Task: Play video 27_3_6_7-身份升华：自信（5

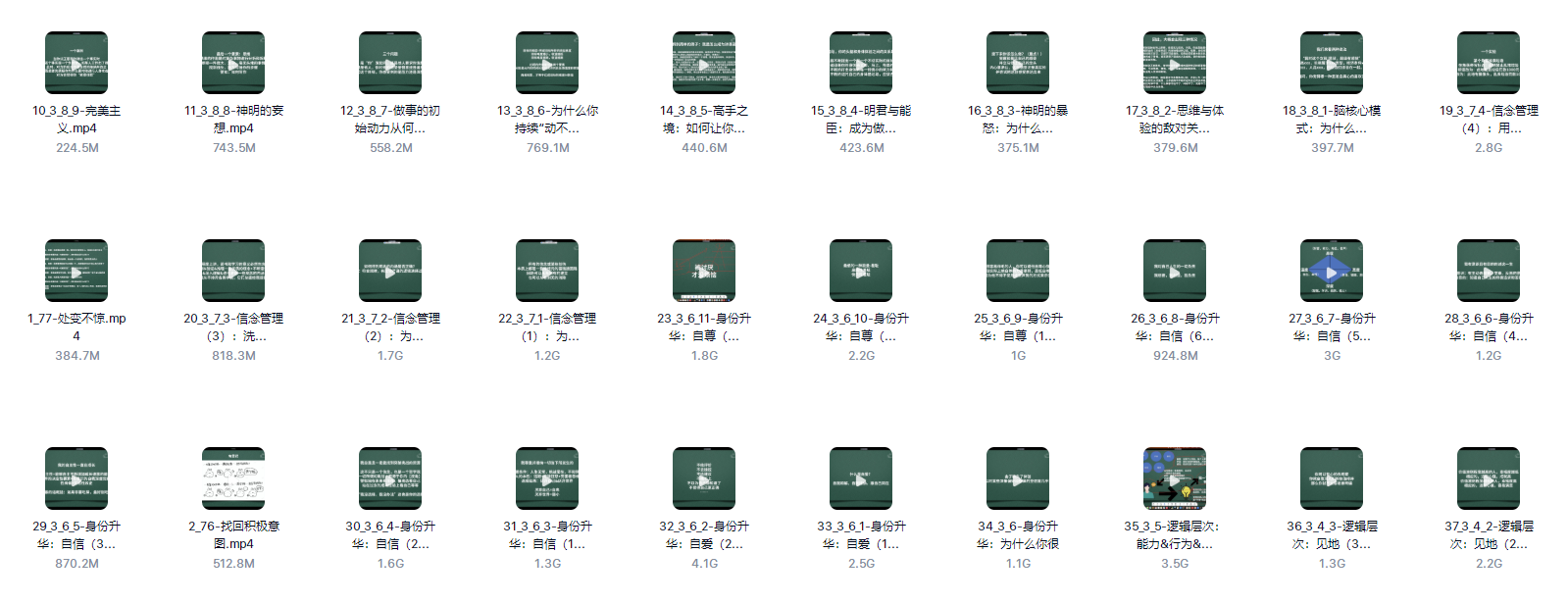Action: coord(1332,272)
